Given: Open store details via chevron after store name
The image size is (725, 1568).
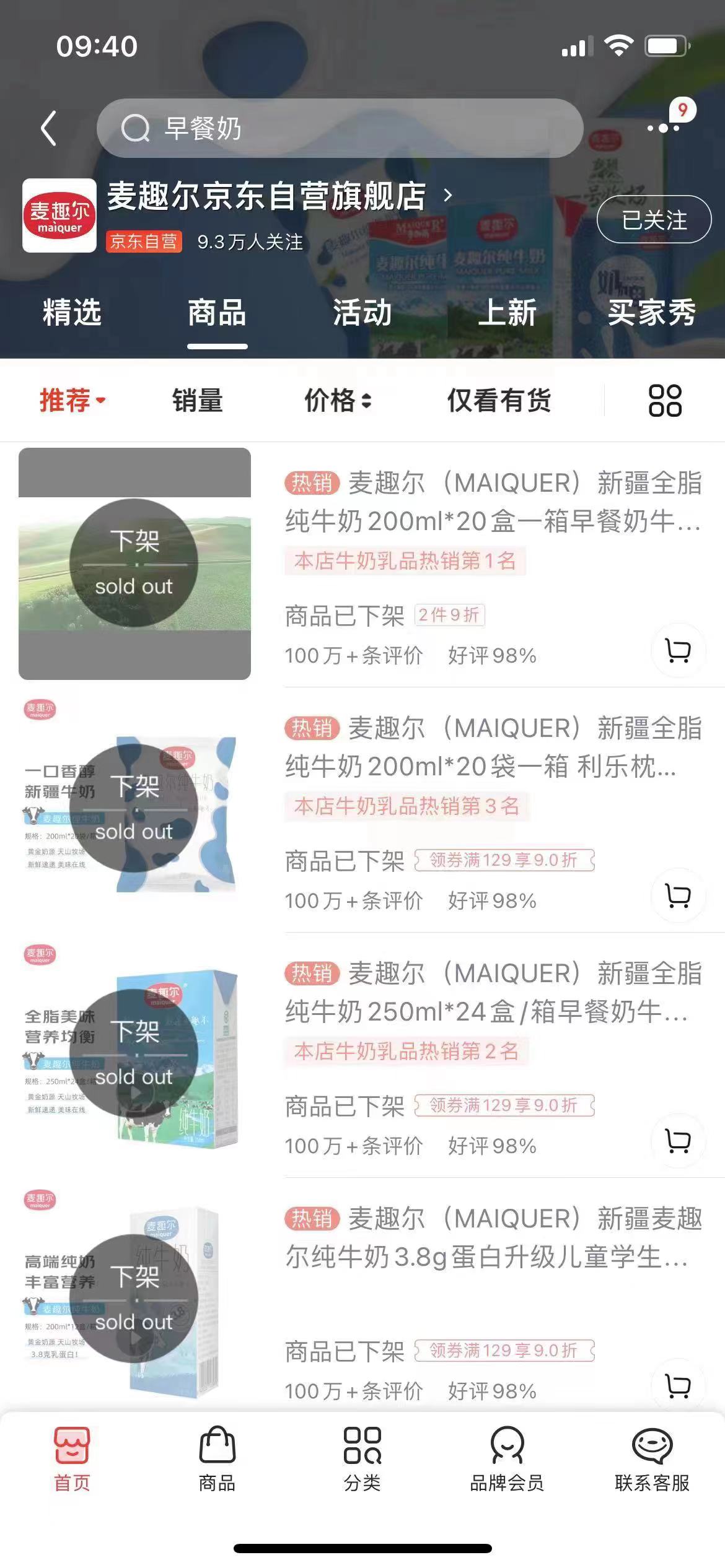Looking at the screenshot, I should point(448,194).
